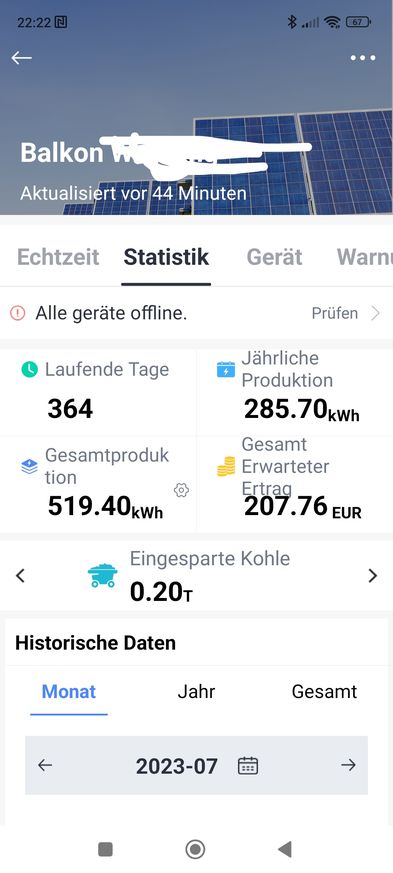393x873 pixels.
Task: Switch historical data to Jahr
Action: pos(196,692)
